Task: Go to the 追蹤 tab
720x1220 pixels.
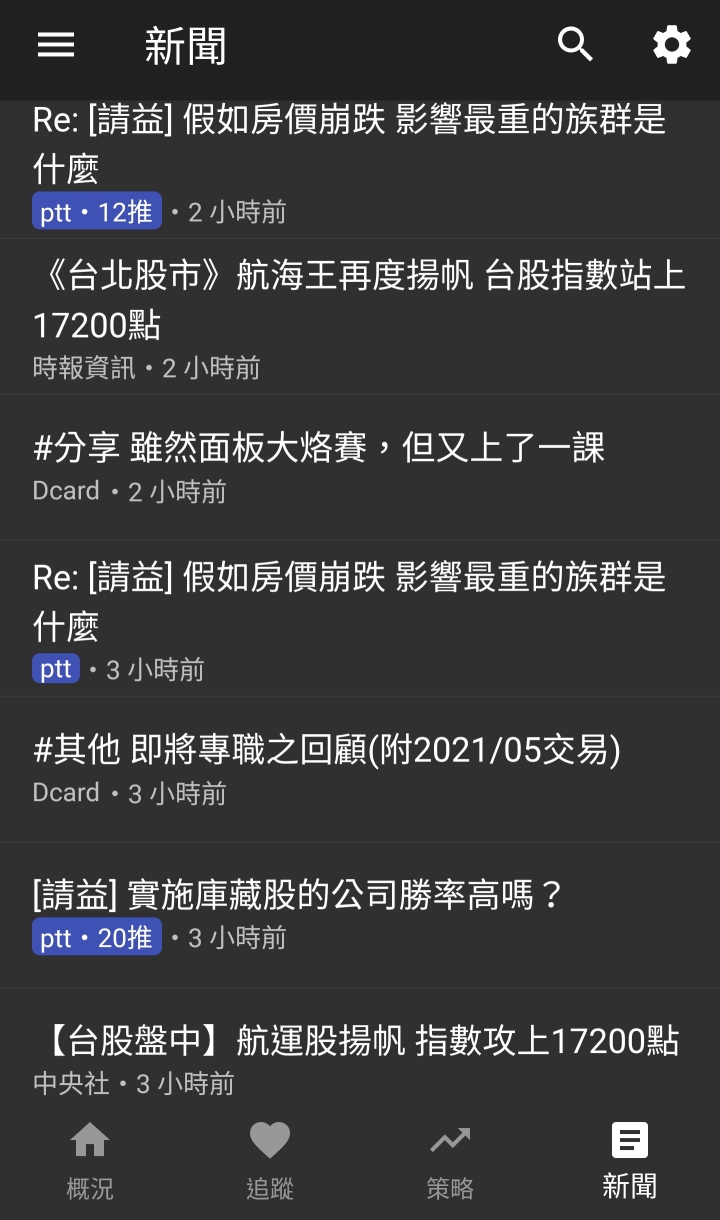Action: (x=270, y=1160)
